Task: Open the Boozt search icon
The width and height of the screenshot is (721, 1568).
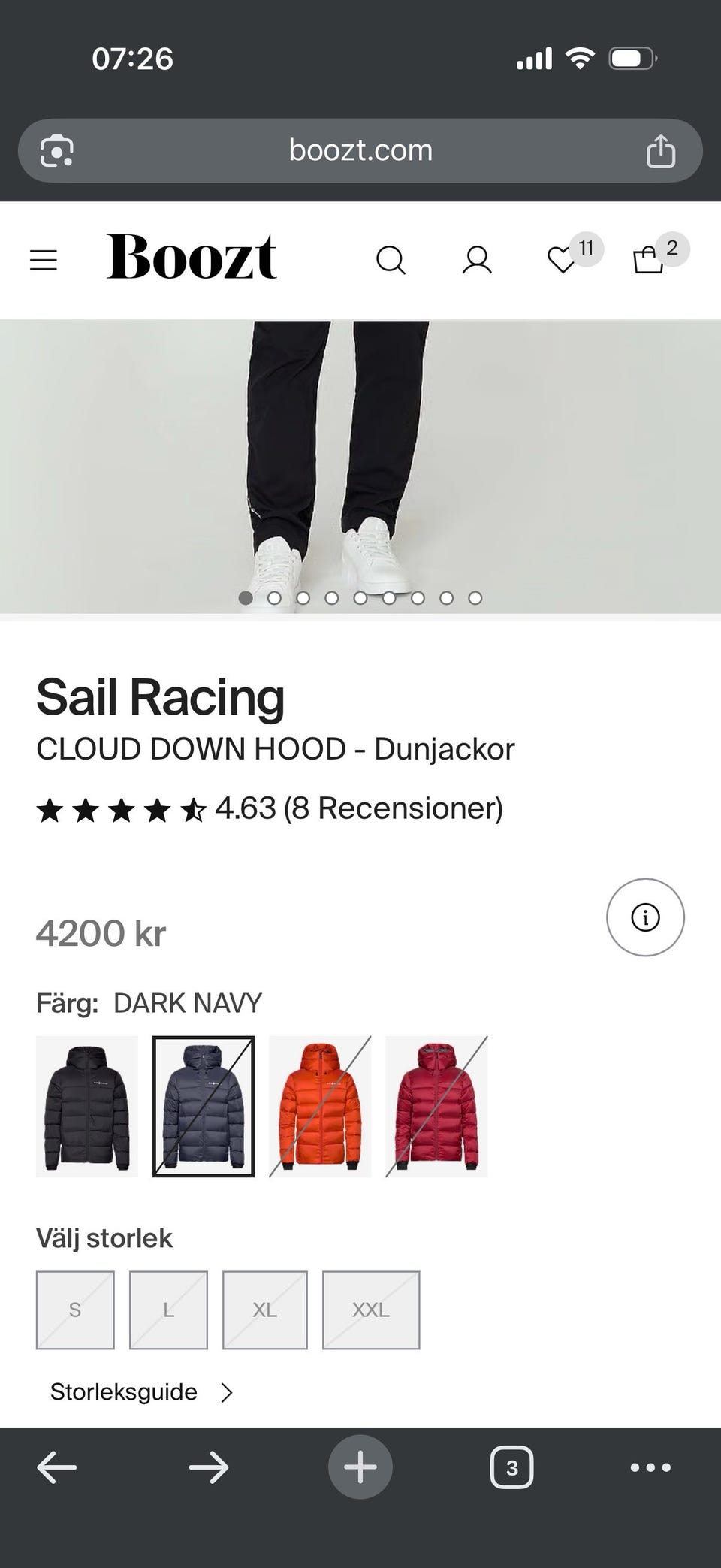Action: (391, 261)
